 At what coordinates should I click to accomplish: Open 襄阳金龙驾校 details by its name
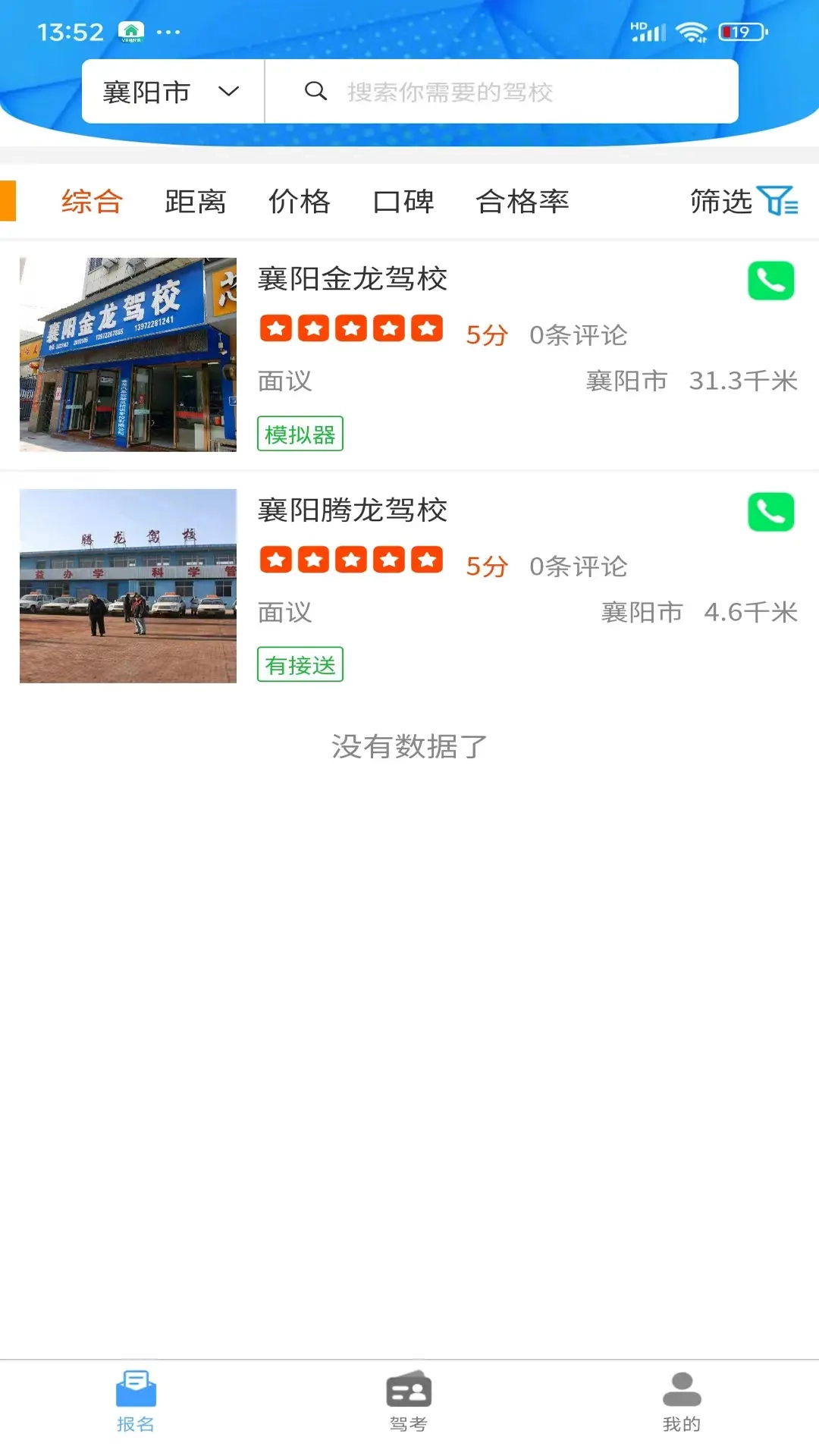352,280
